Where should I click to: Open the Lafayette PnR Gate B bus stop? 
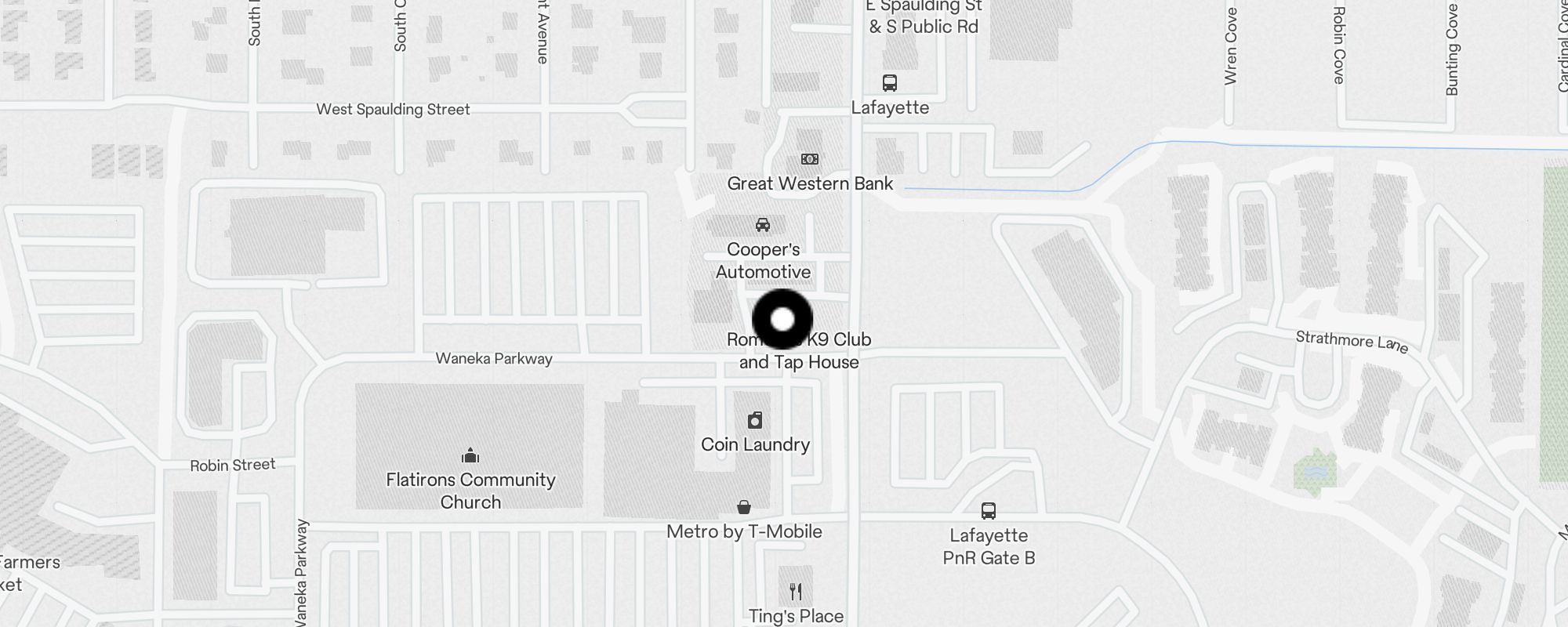989,511
